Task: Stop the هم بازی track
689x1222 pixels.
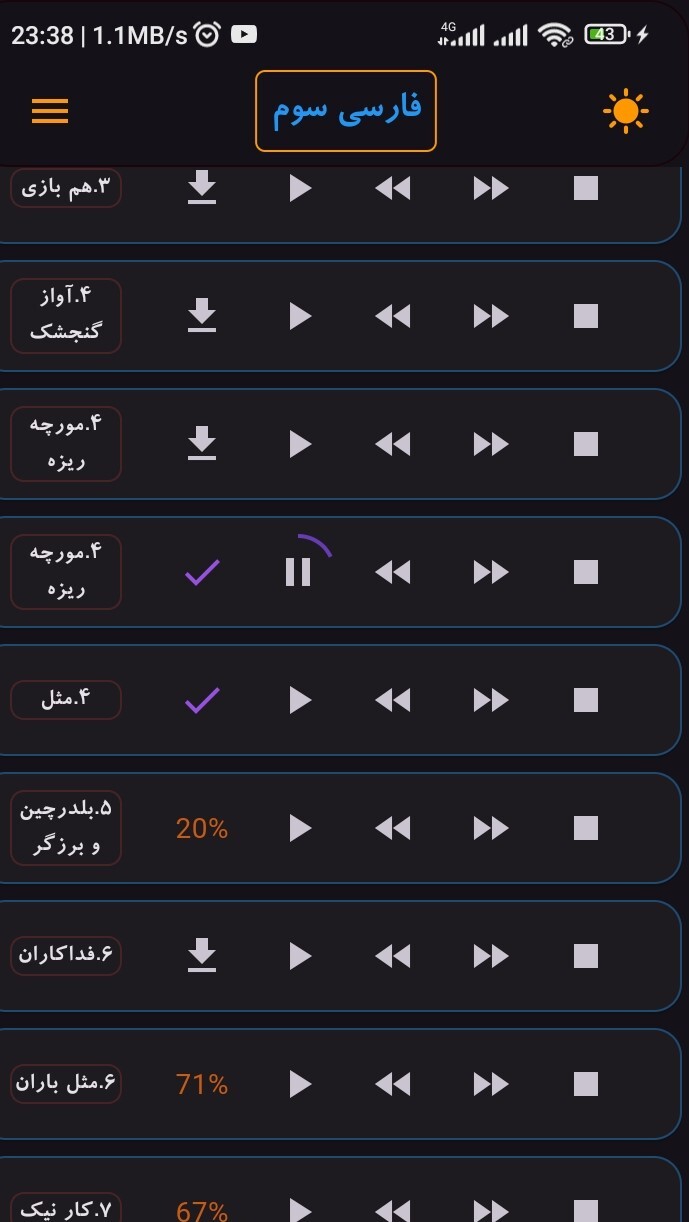Action: pyautogui.click(x=586, y=188)
